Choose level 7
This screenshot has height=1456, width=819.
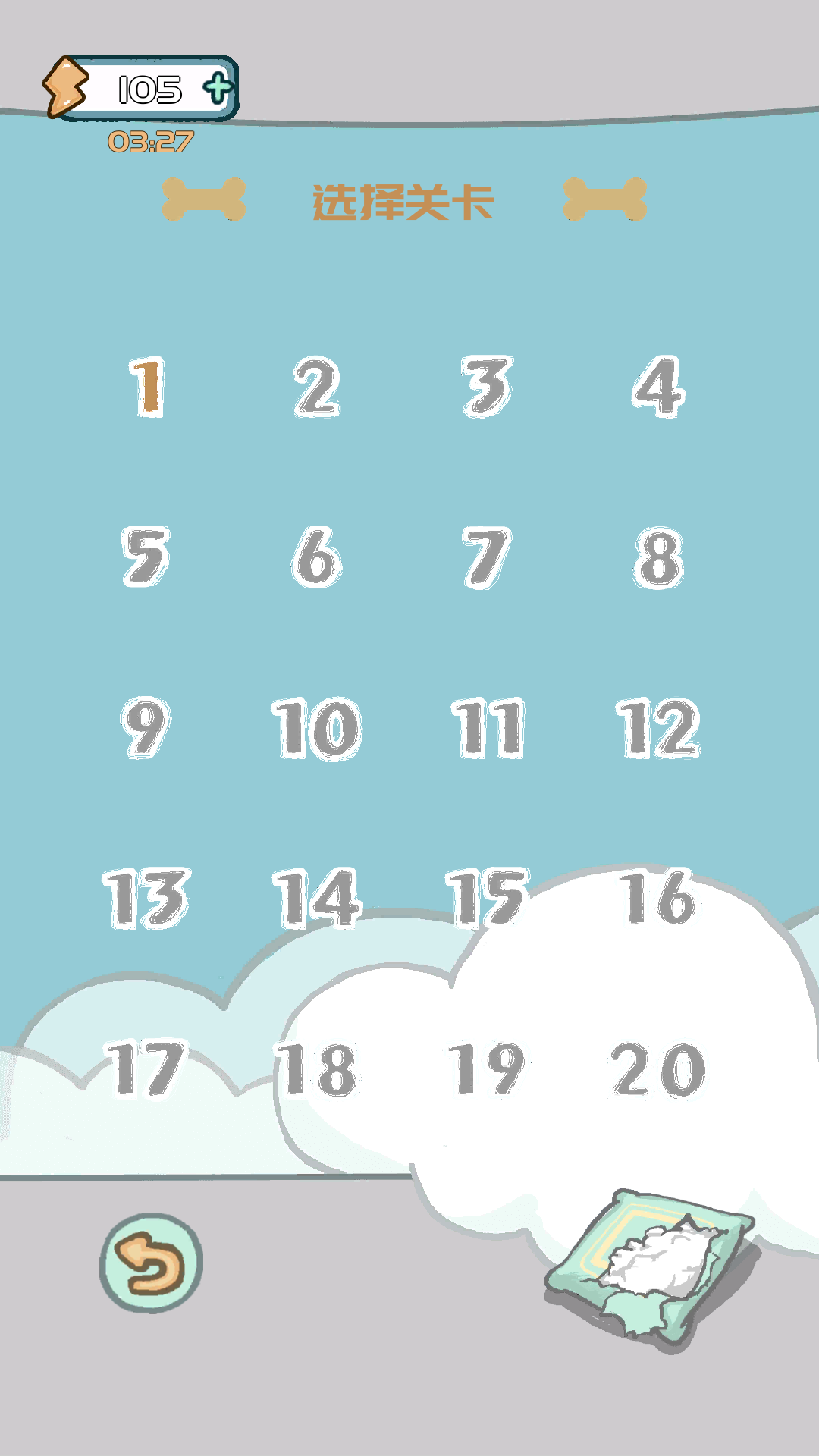[x=487, y=557]
